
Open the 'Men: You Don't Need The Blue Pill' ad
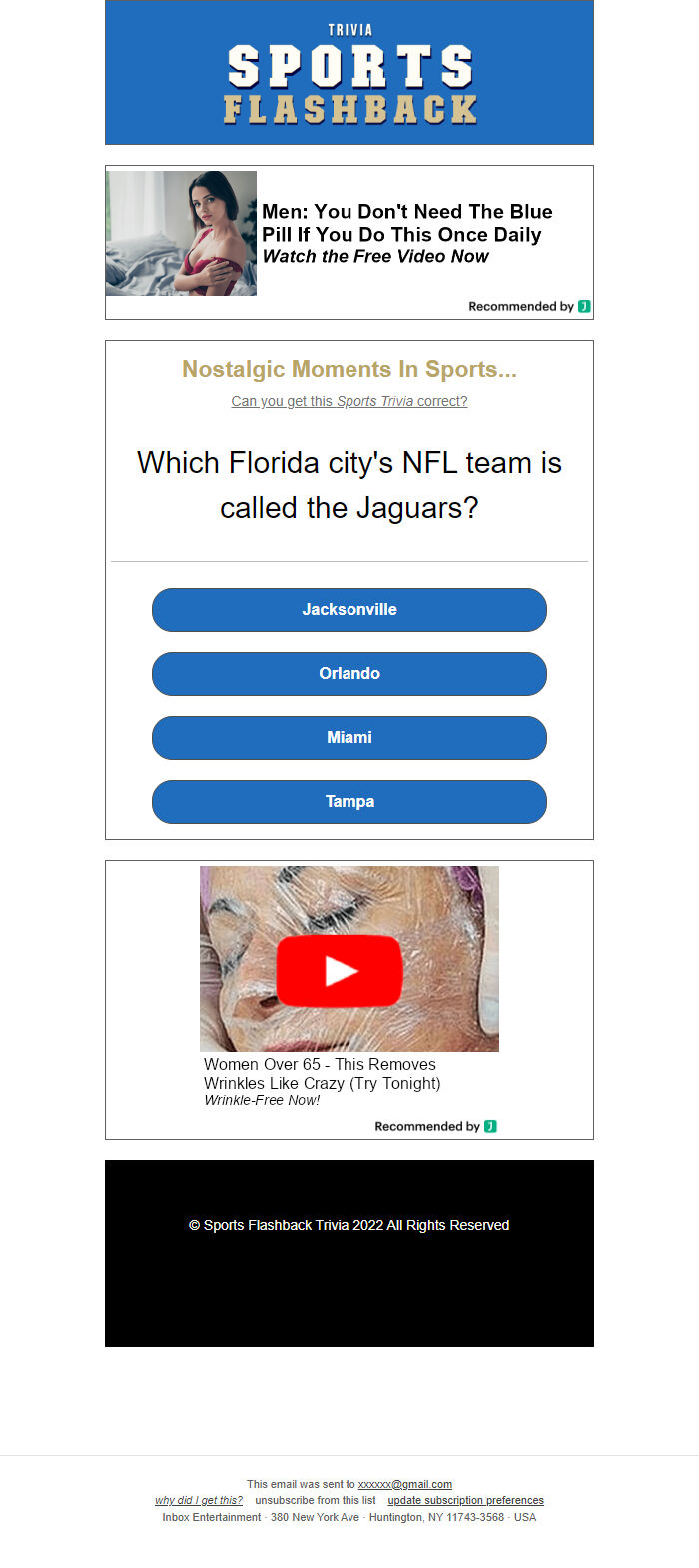point(406,234)
